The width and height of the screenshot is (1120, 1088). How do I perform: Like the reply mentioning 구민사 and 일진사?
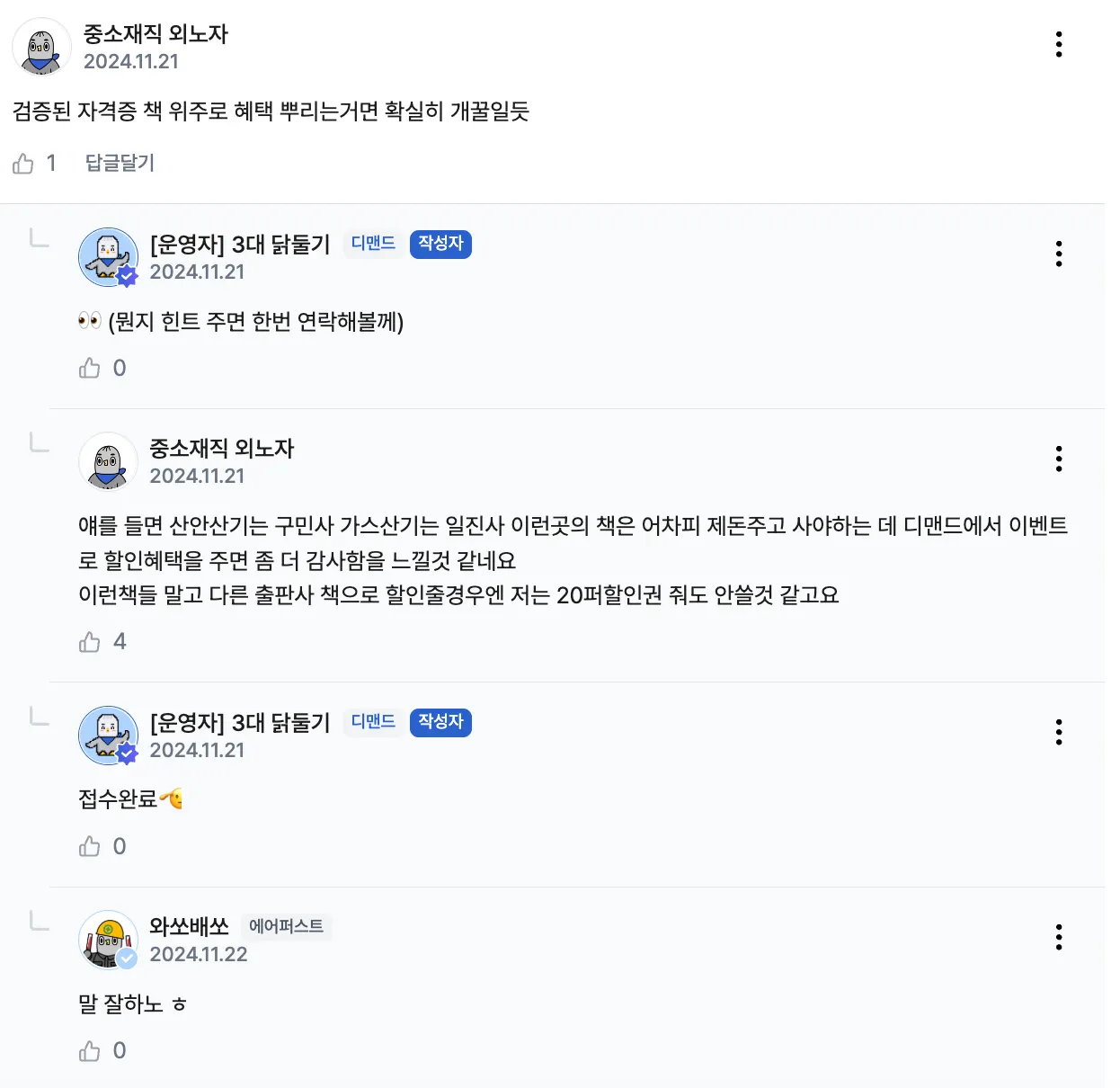tap(90, 642)
